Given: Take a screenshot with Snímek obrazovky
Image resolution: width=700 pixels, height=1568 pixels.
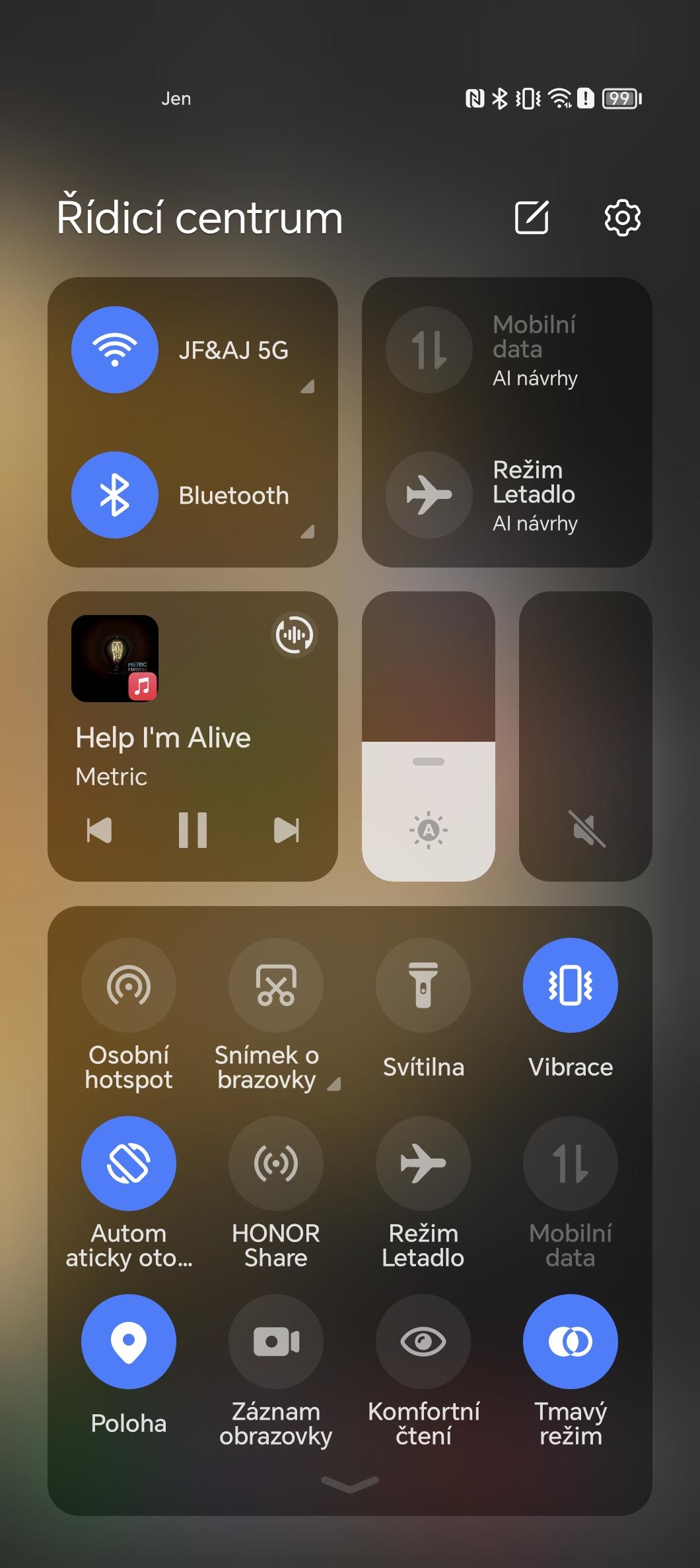Looking at the screenshot, I should pos(276,985).
